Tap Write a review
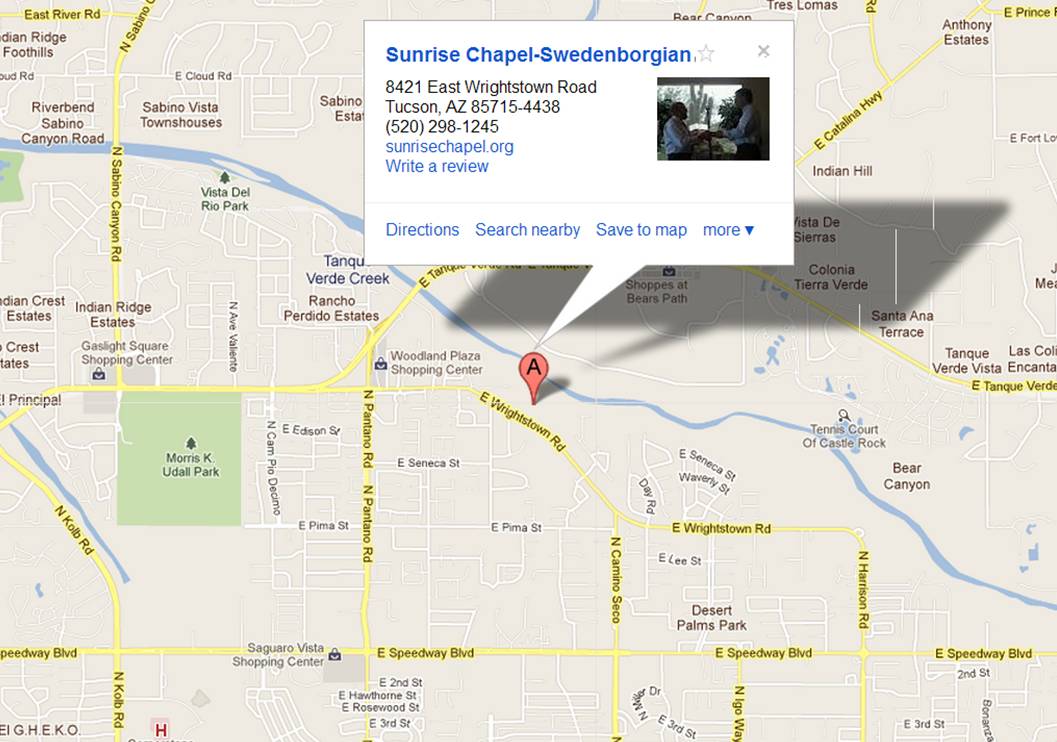 click(x=437, y=166)
